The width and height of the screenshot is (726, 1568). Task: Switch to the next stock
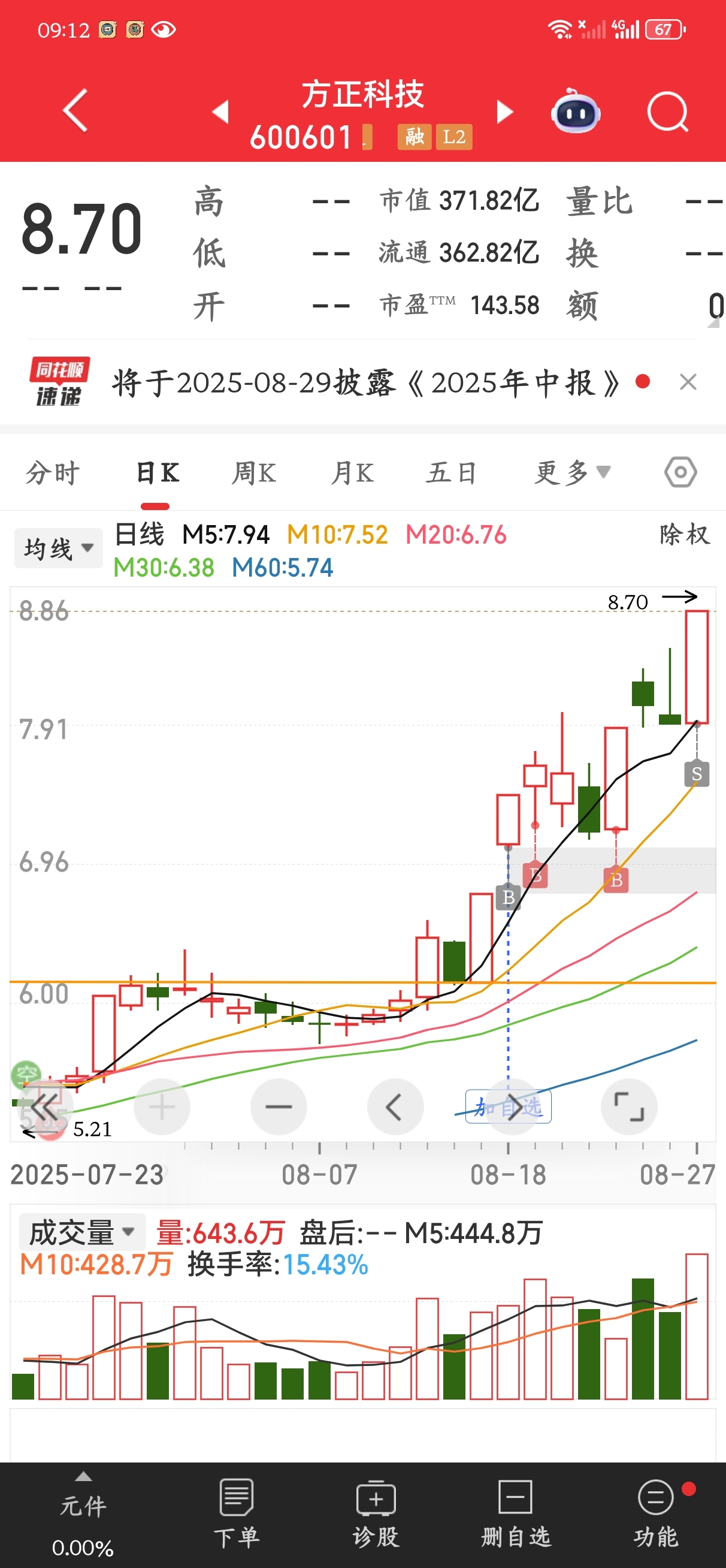tap(504, 112)
